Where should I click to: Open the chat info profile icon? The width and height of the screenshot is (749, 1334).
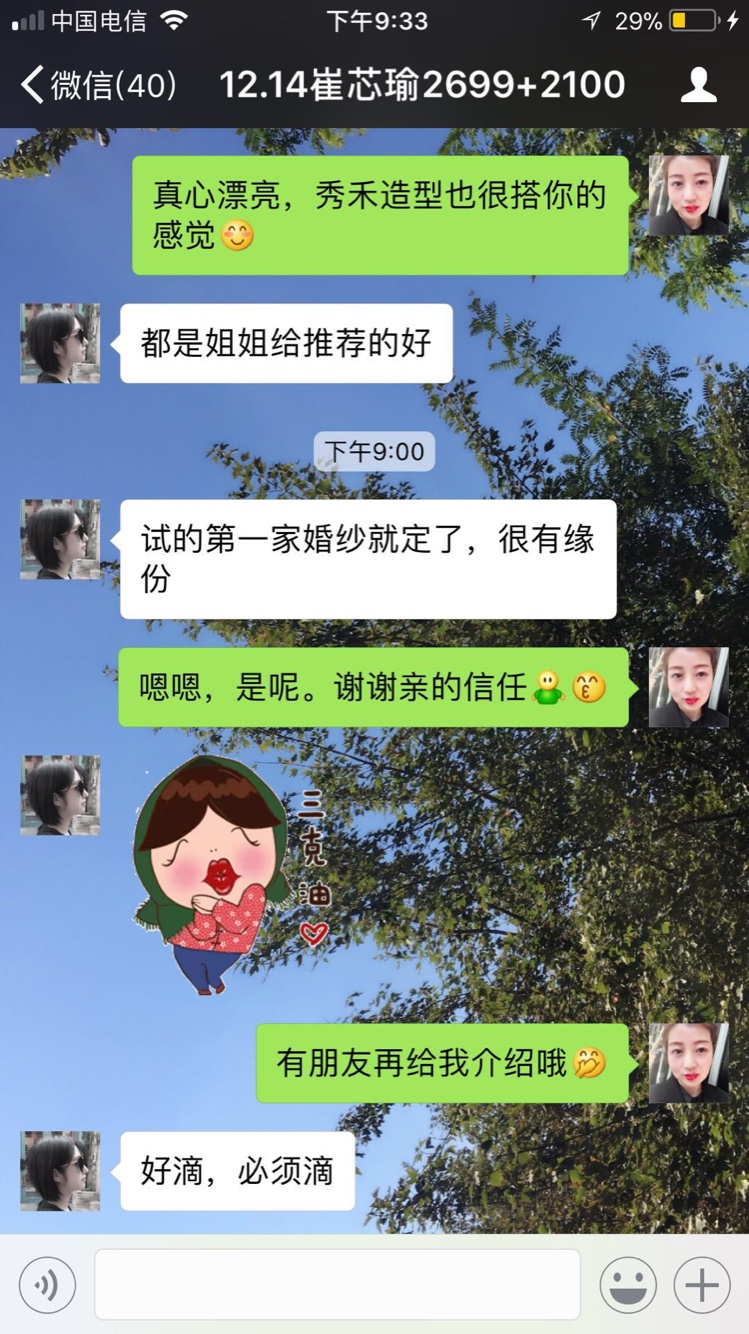[698, 85]
